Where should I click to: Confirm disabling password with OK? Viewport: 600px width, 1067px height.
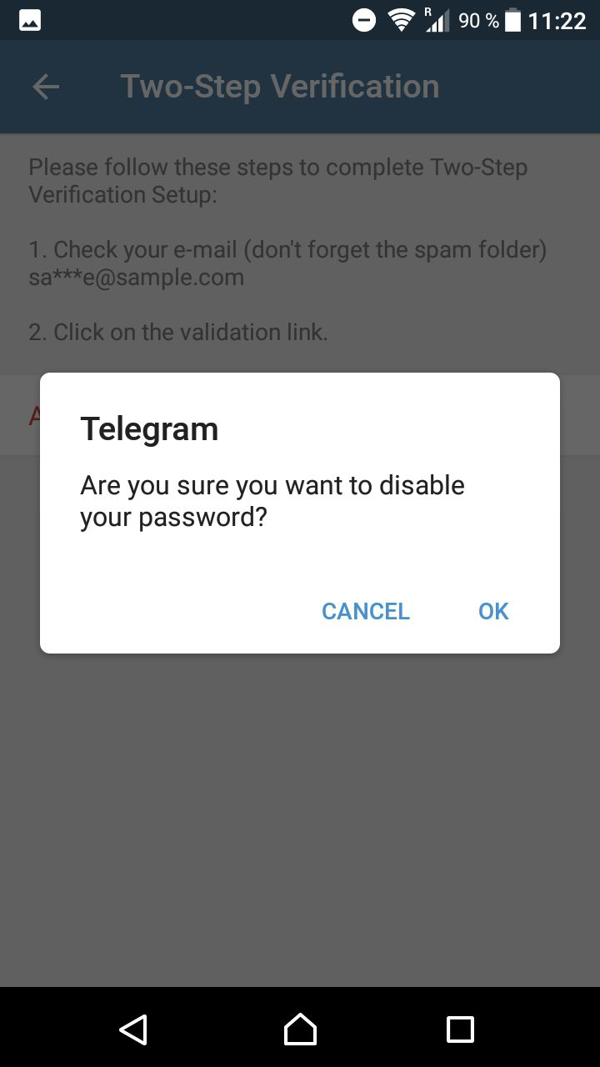tap(493, 611)
